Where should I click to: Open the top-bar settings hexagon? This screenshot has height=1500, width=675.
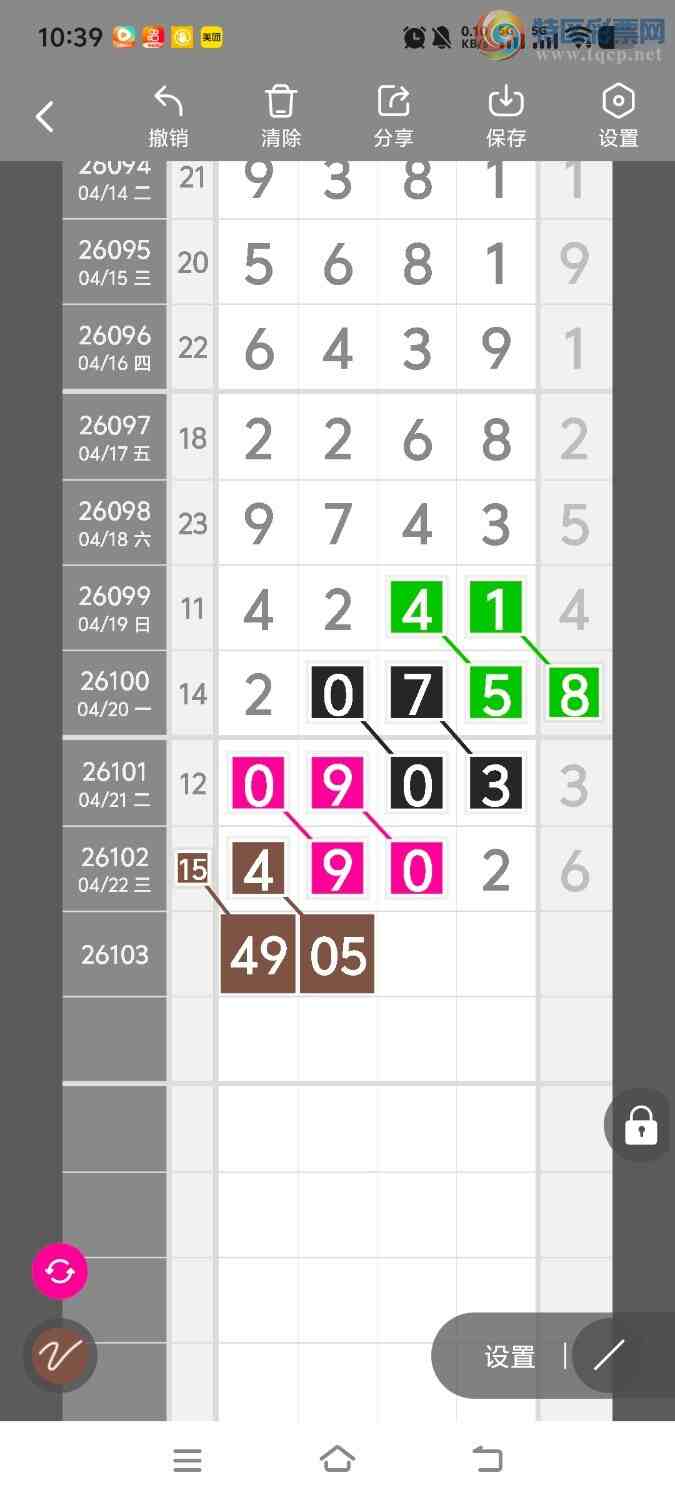618,117
